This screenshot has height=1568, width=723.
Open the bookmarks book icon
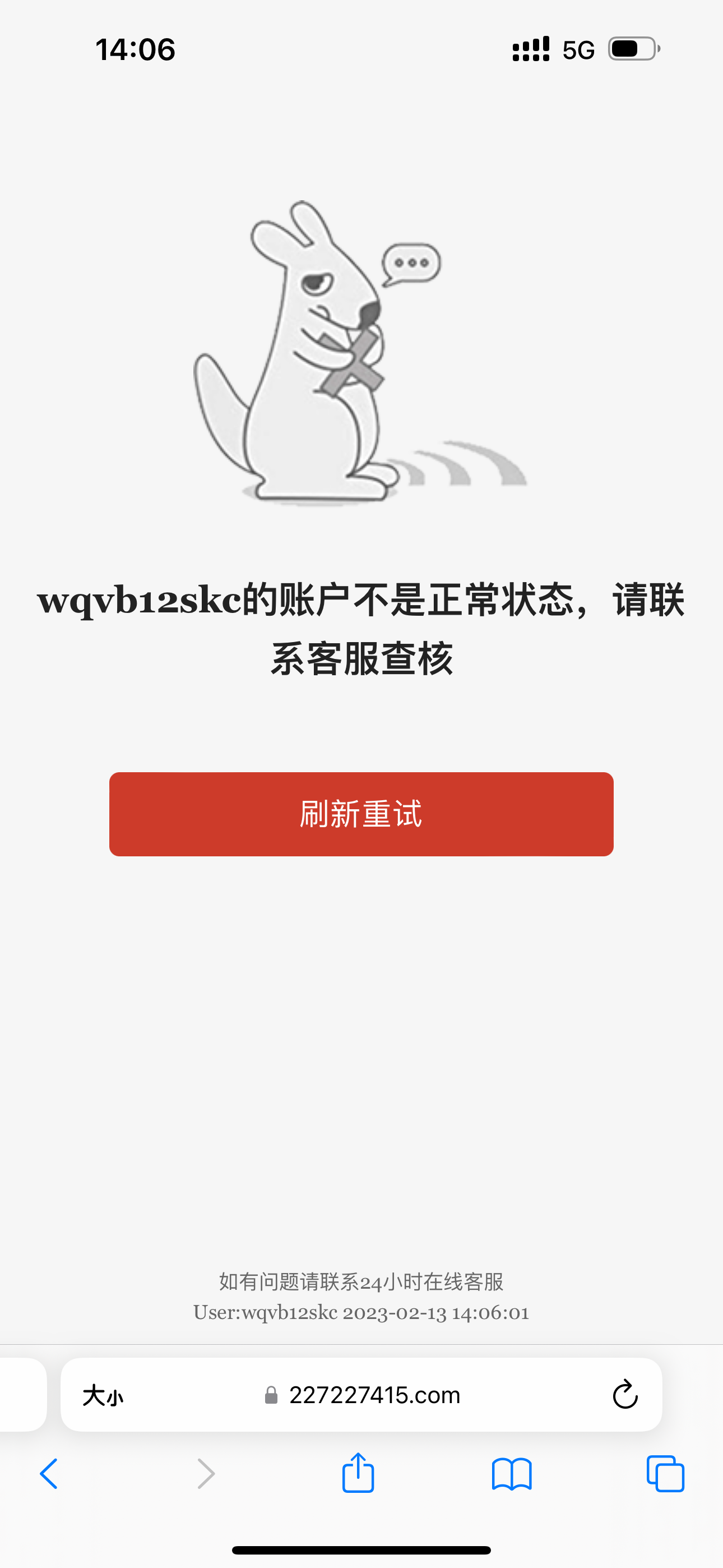coord(511,1474)
